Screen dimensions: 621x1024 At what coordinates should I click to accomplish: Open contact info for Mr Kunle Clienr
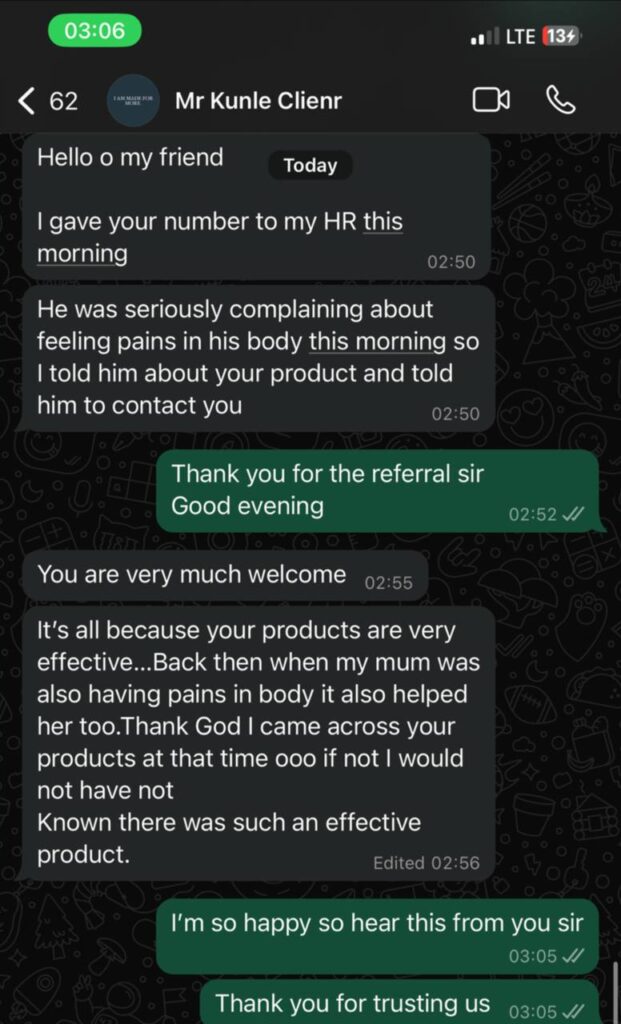click(x=260, y=101)
